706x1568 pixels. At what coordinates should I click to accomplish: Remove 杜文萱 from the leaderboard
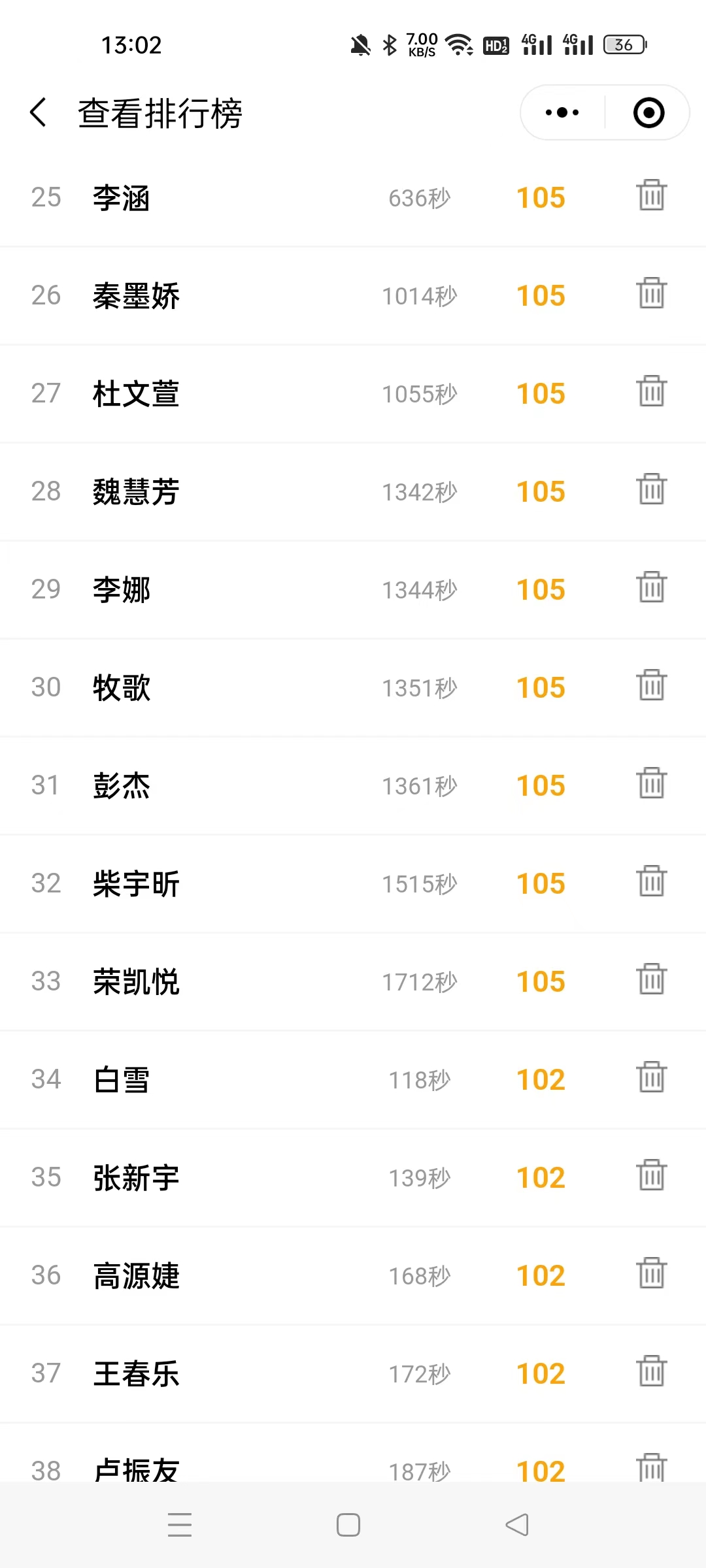(652, 391)
